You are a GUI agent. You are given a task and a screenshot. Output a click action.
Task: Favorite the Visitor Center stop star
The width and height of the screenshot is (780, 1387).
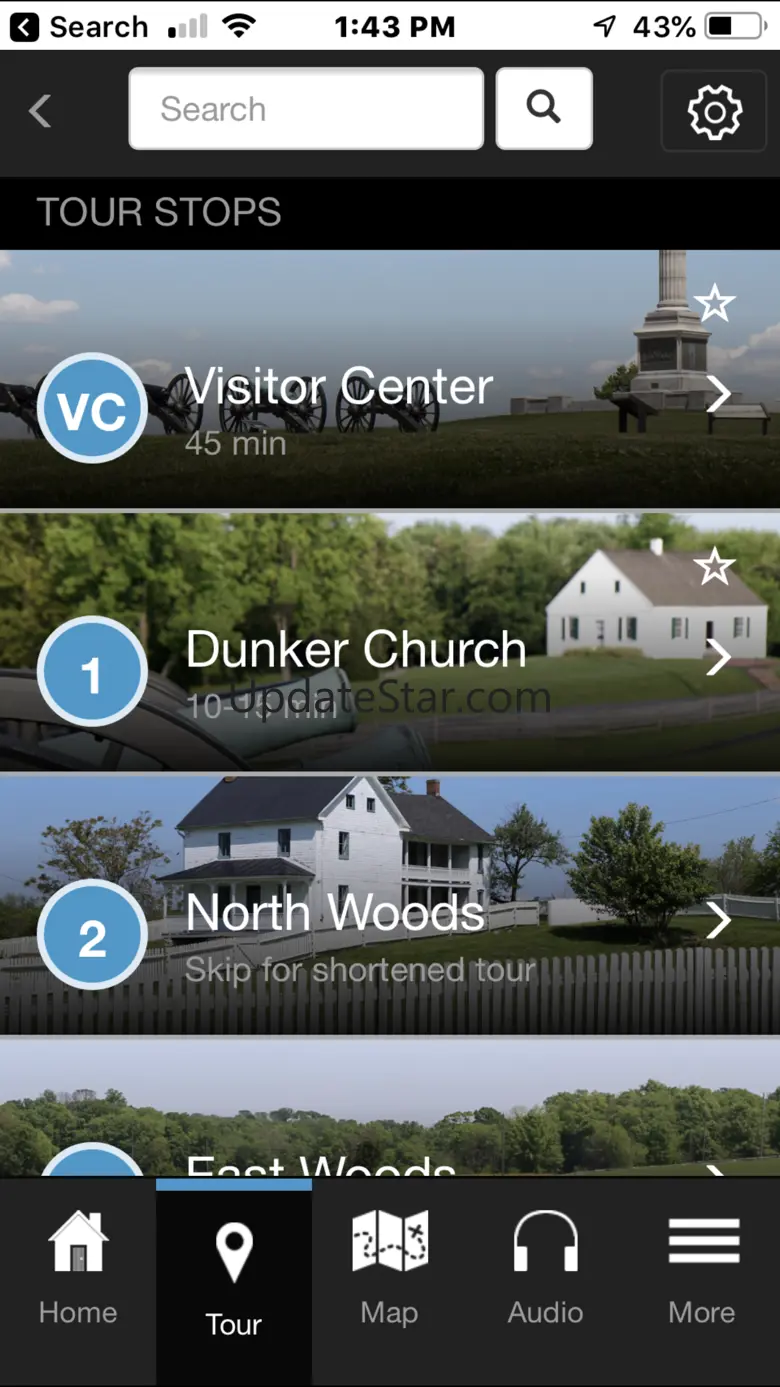[714, 303]
